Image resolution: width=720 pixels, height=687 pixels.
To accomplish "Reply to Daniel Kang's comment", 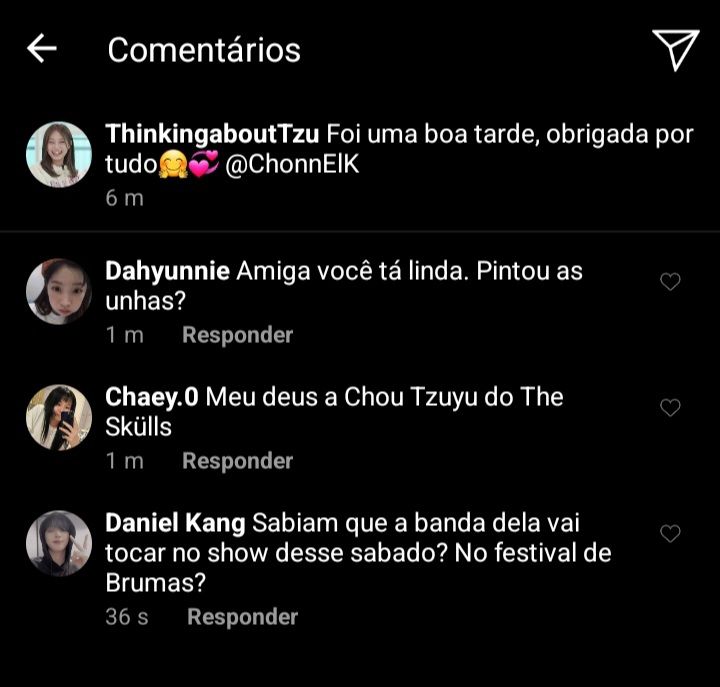I will (x=242, y=617).
